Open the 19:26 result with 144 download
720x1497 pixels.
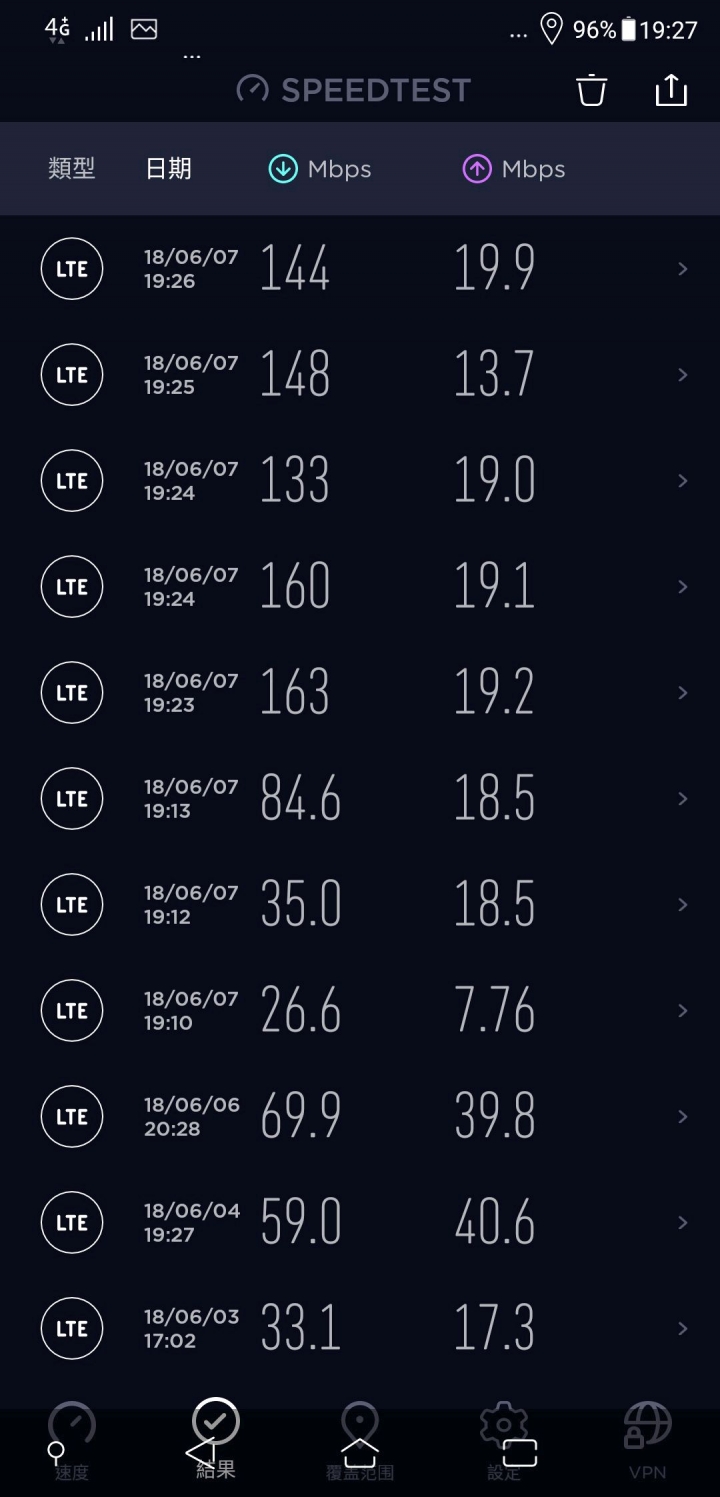(360, 269)
